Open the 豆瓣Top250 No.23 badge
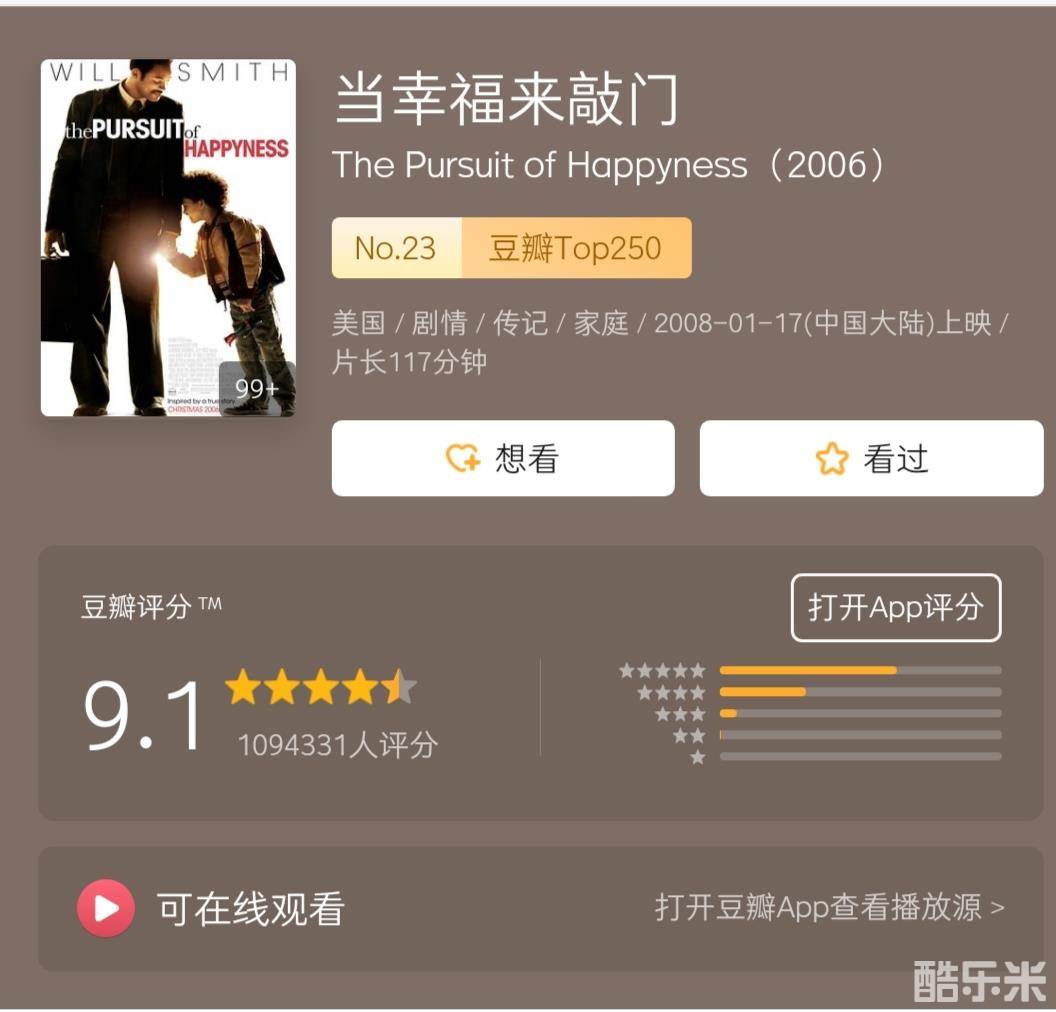Viewport: 1056px width, 1012px height. 511,248
